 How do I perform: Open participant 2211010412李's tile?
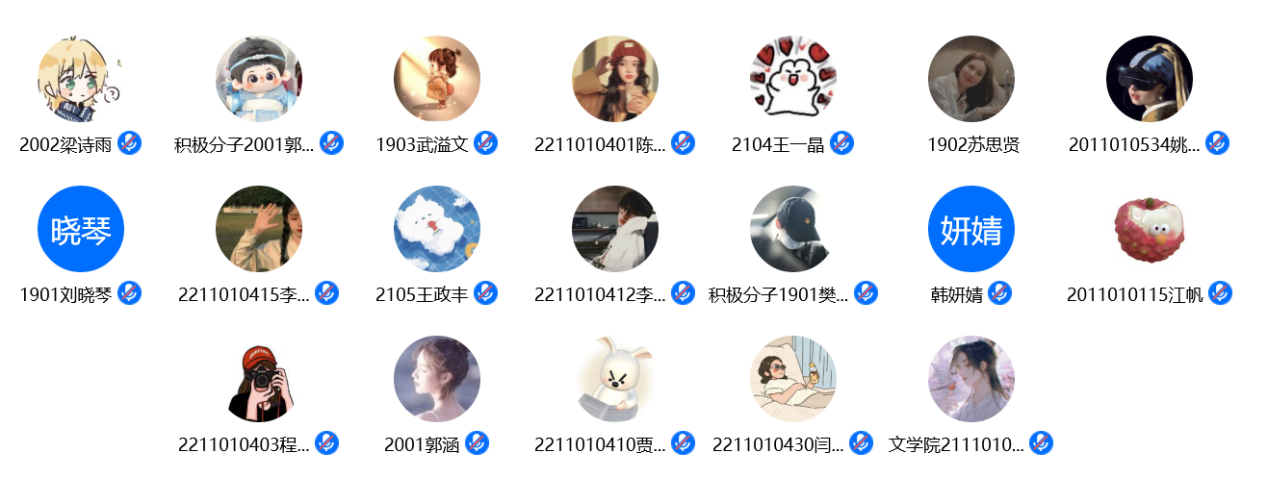(615, 229)
